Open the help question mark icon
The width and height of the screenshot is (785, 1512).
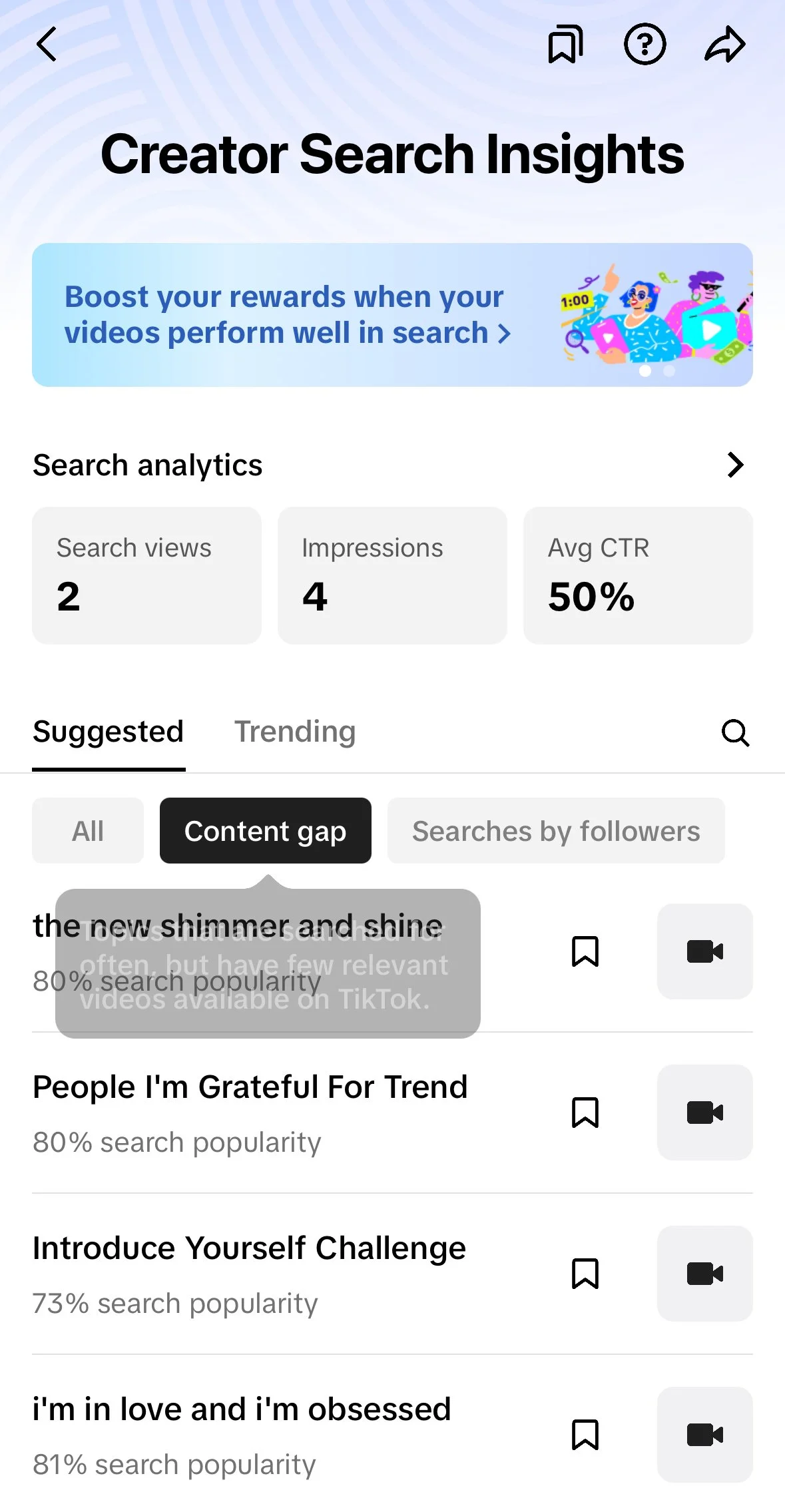[x=644, y=45]
